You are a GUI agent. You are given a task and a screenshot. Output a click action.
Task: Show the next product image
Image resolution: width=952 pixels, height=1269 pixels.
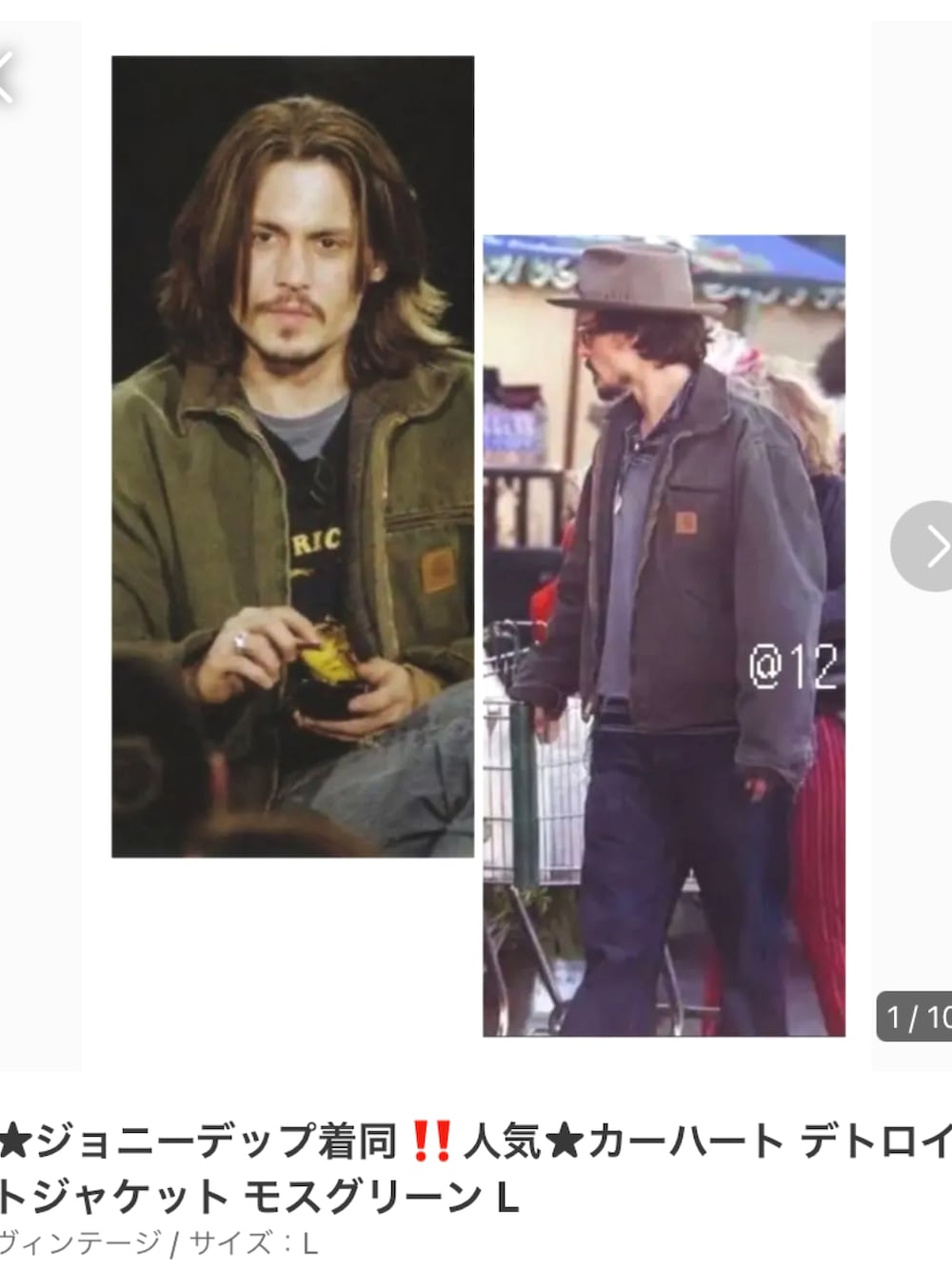point(923,546)
